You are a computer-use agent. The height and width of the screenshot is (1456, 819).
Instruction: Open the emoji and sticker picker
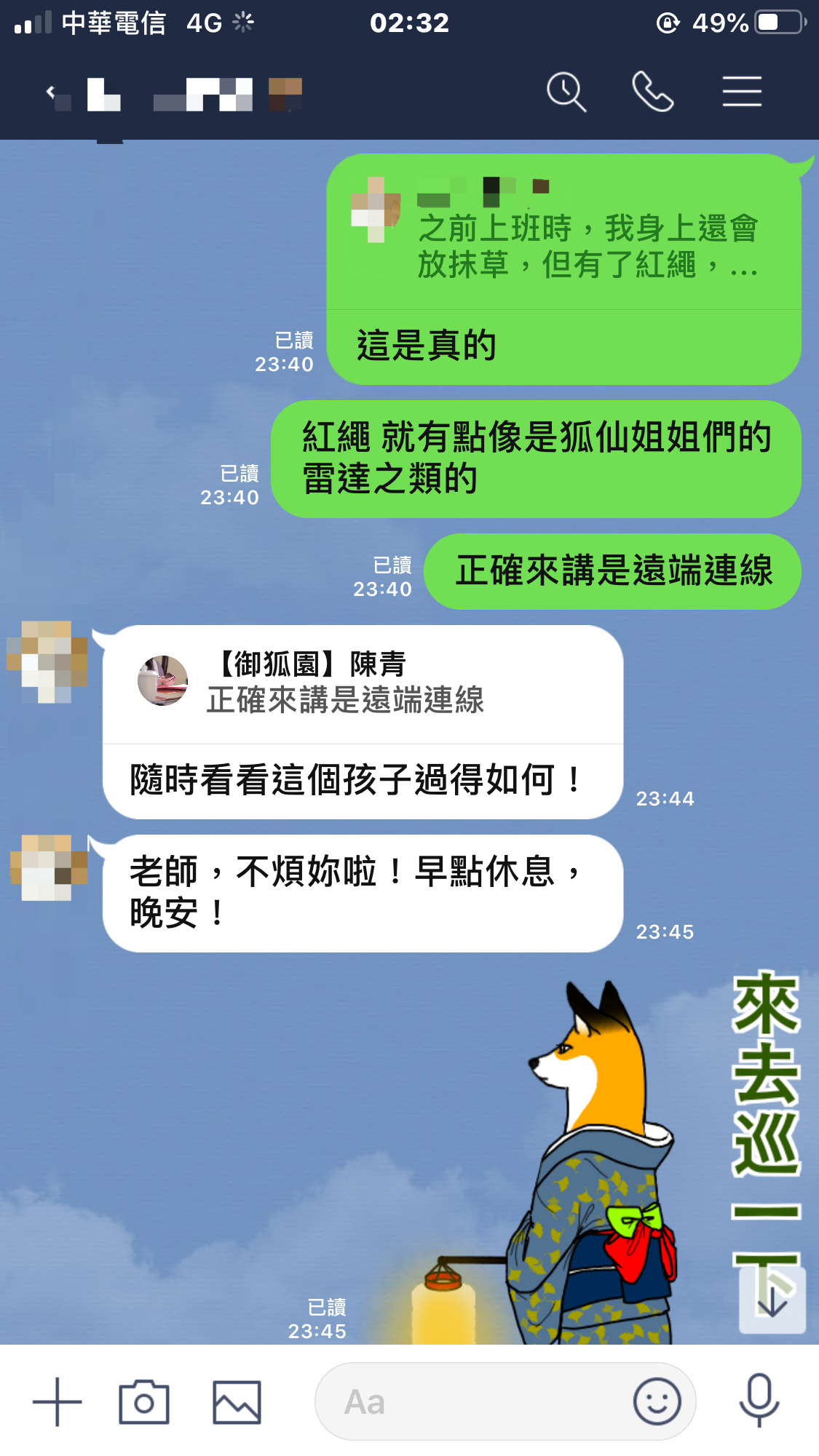pos(657,1401)
